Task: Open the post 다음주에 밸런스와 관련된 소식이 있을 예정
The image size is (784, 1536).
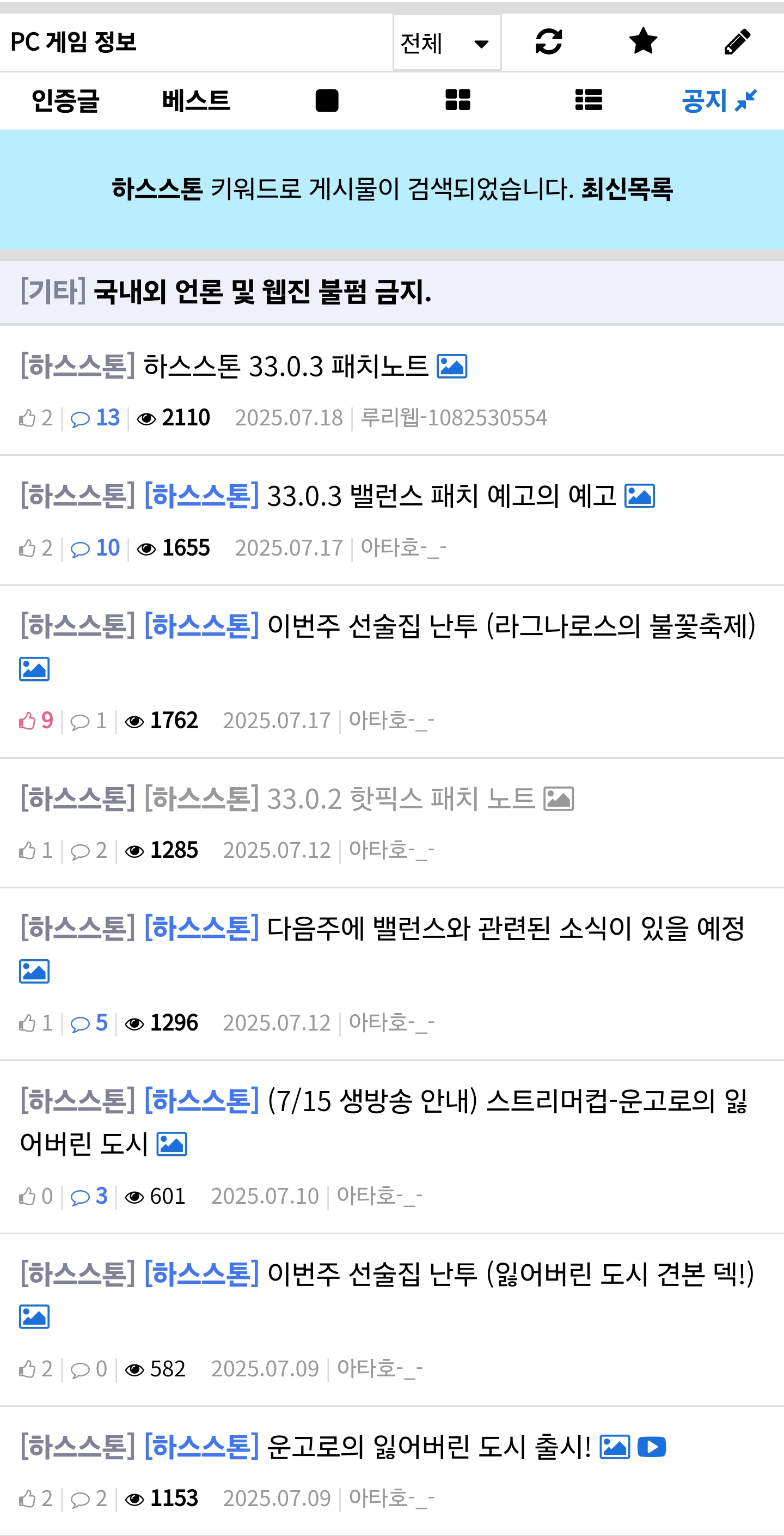Action: pyautogui.click(x=506, y=928)
